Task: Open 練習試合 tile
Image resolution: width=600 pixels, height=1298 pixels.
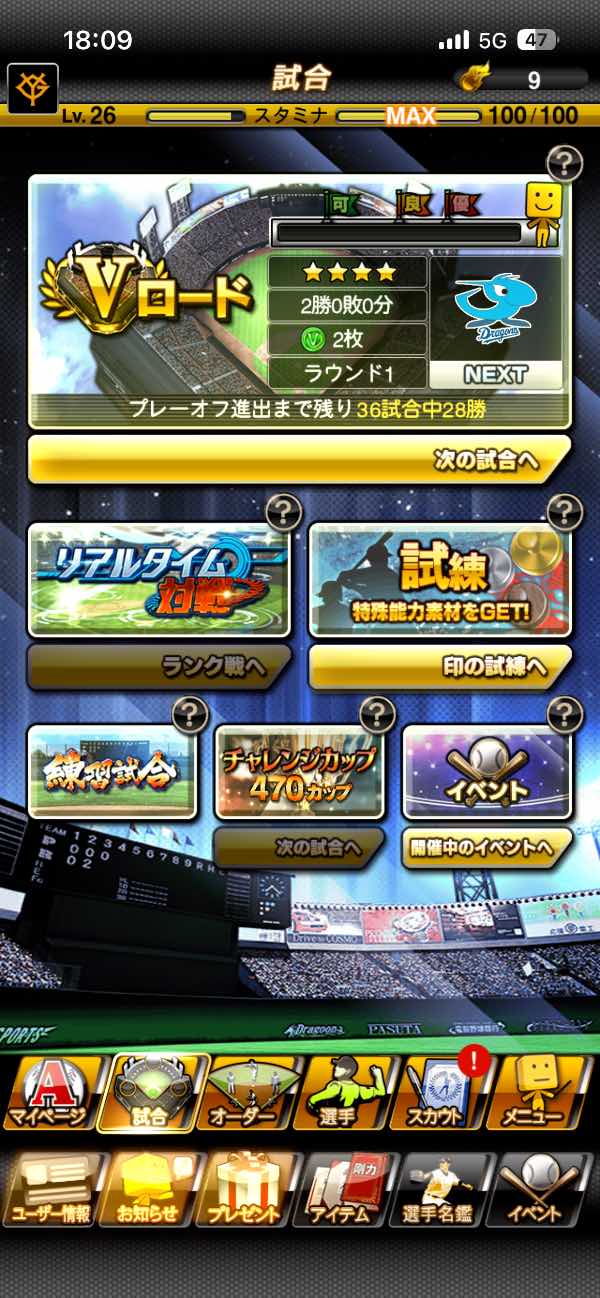Action: (112, 771)
